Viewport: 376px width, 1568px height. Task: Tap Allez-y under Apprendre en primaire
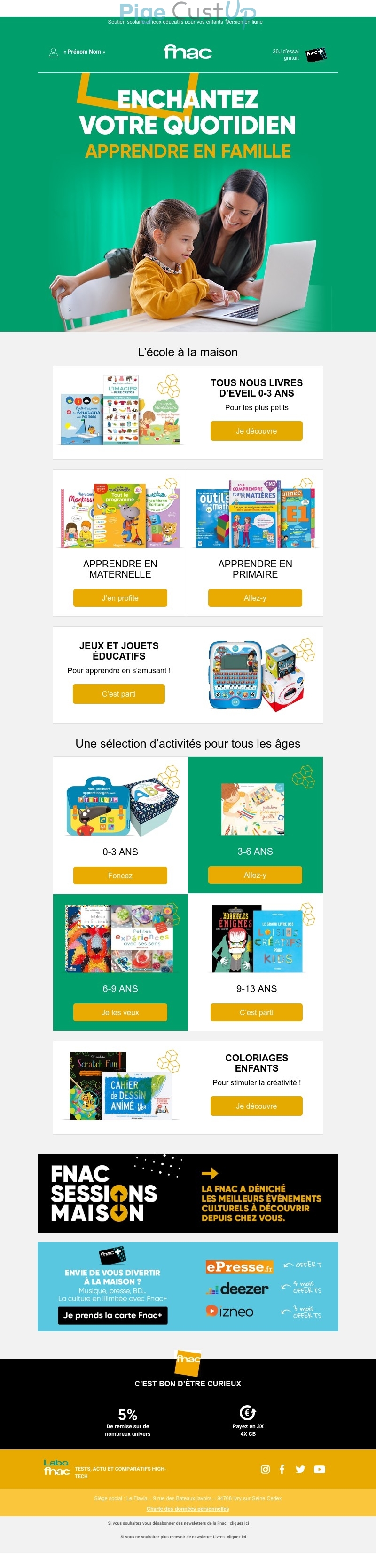click(255, 598)
